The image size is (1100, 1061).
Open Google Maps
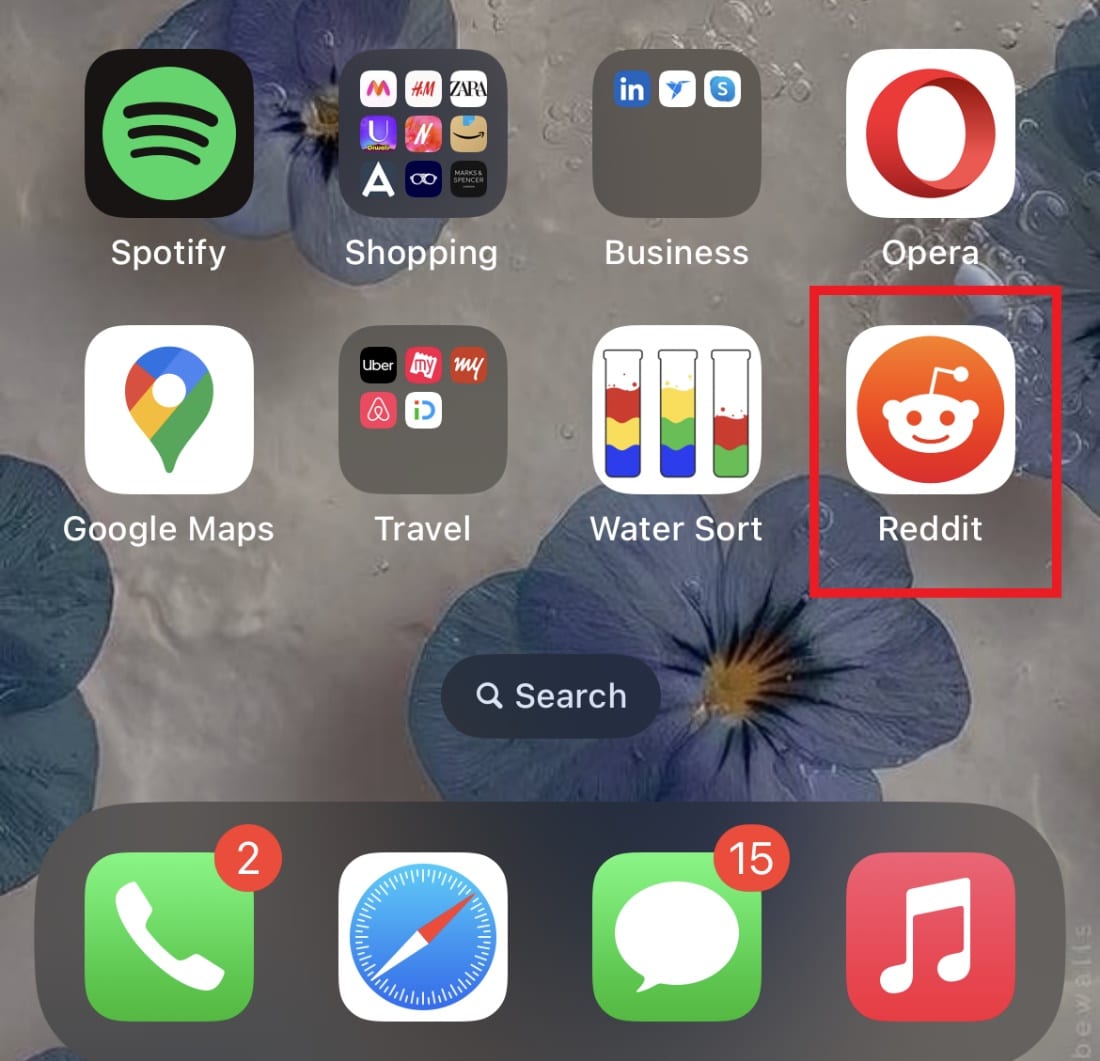click(x=168, y=409)
